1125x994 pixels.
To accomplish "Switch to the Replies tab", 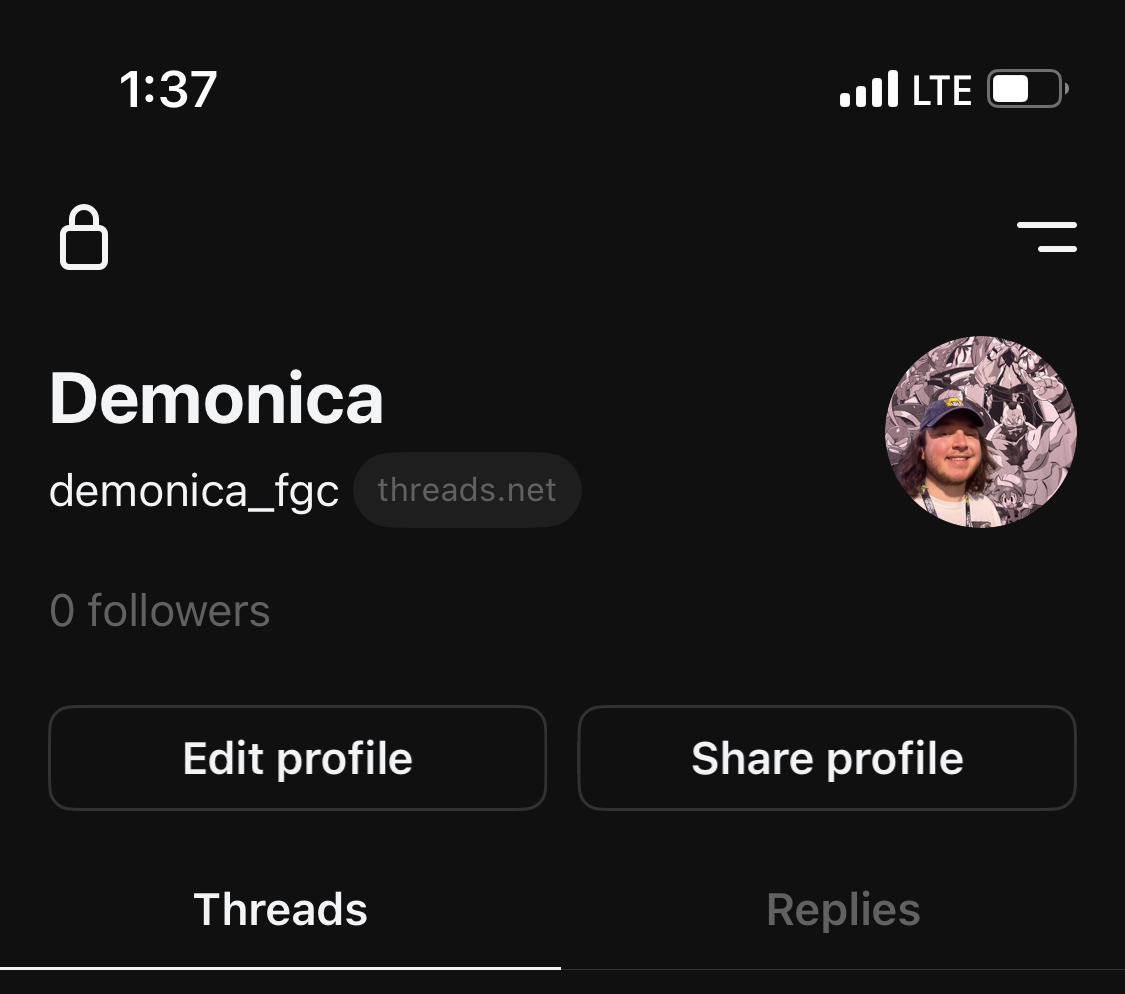I will coord(843,910).
